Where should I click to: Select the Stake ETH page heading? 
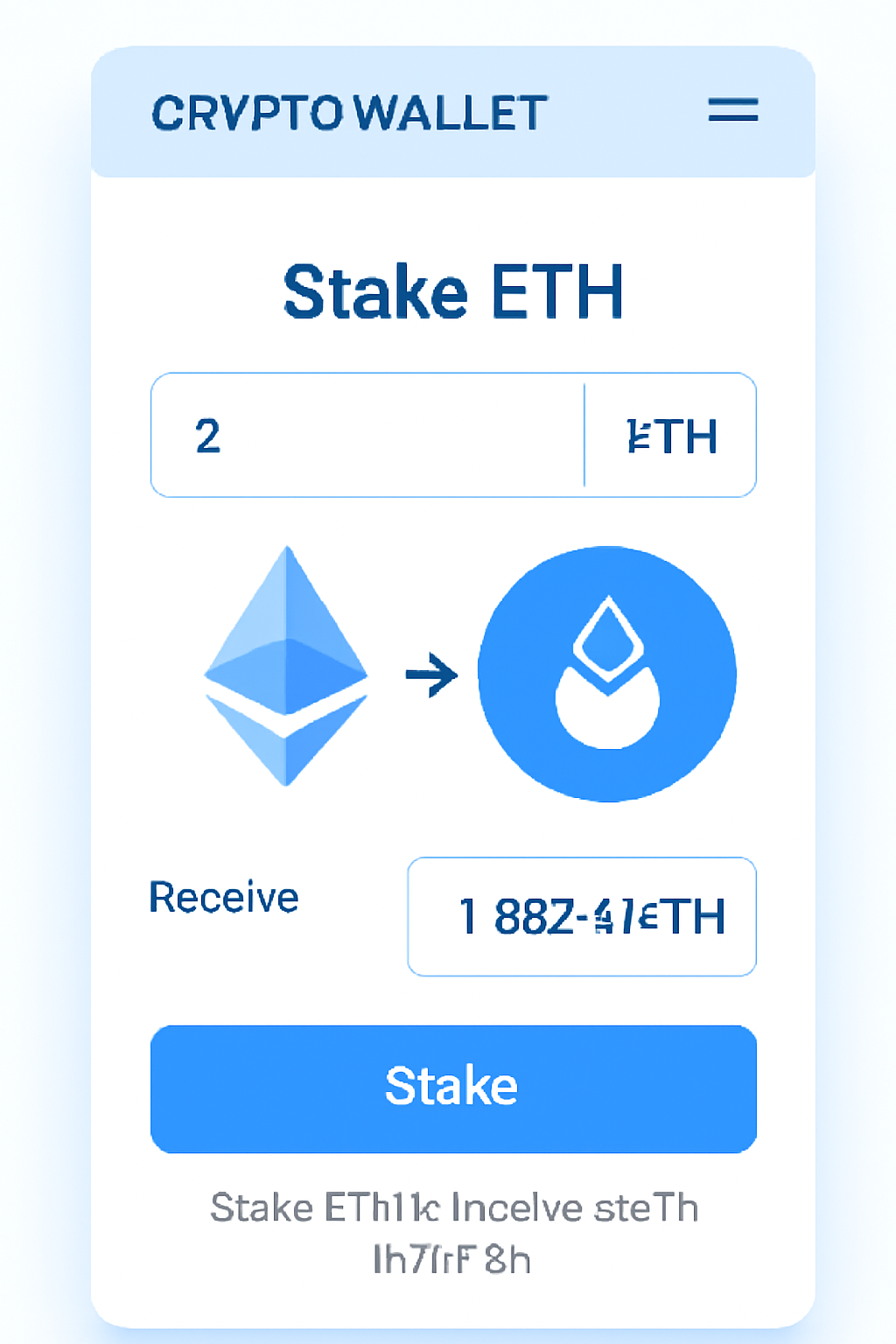(451, 293)
